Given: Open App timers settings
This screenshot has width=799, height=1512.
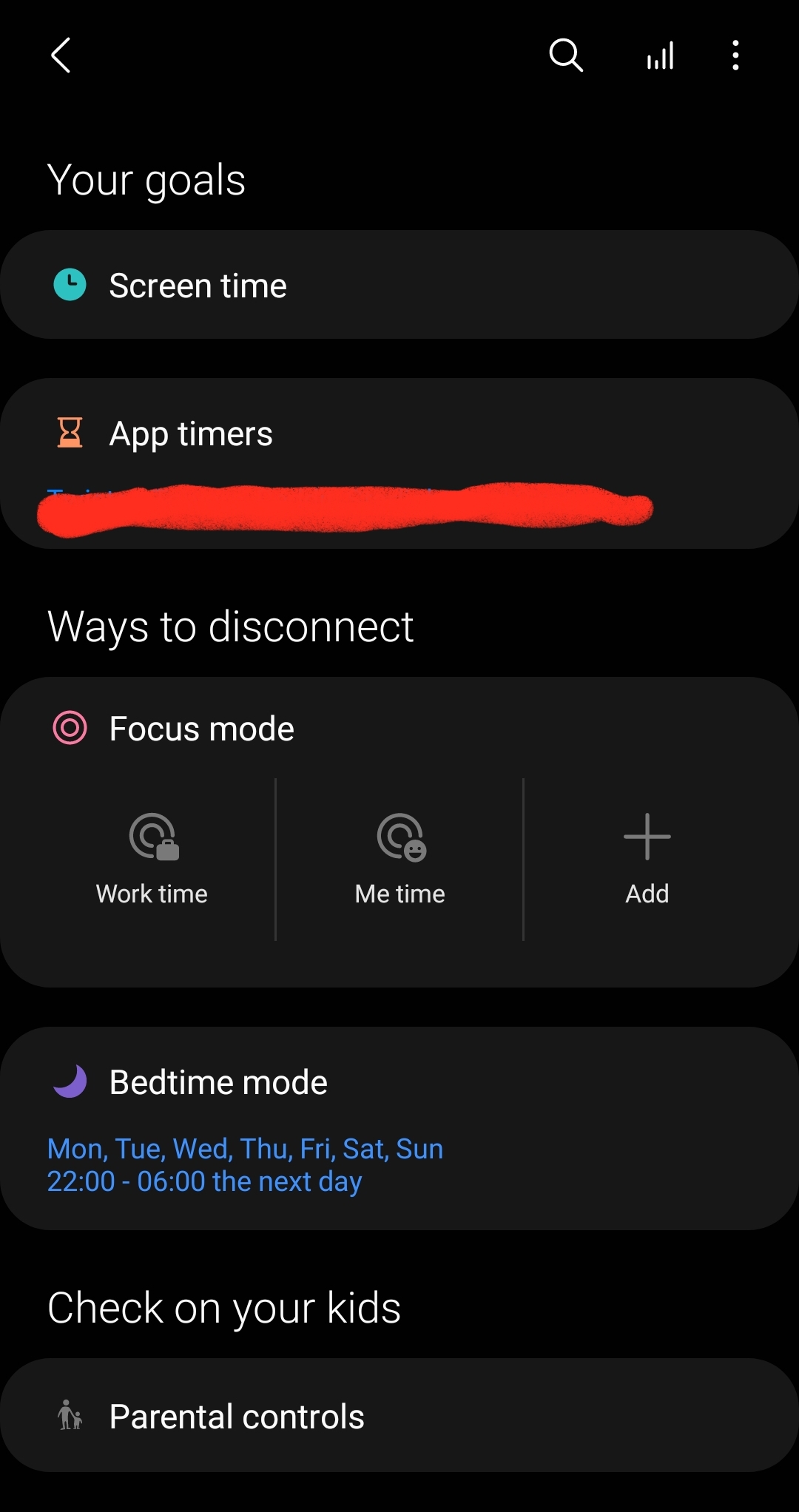Looking at the screenshot, I should click(399, 434).
